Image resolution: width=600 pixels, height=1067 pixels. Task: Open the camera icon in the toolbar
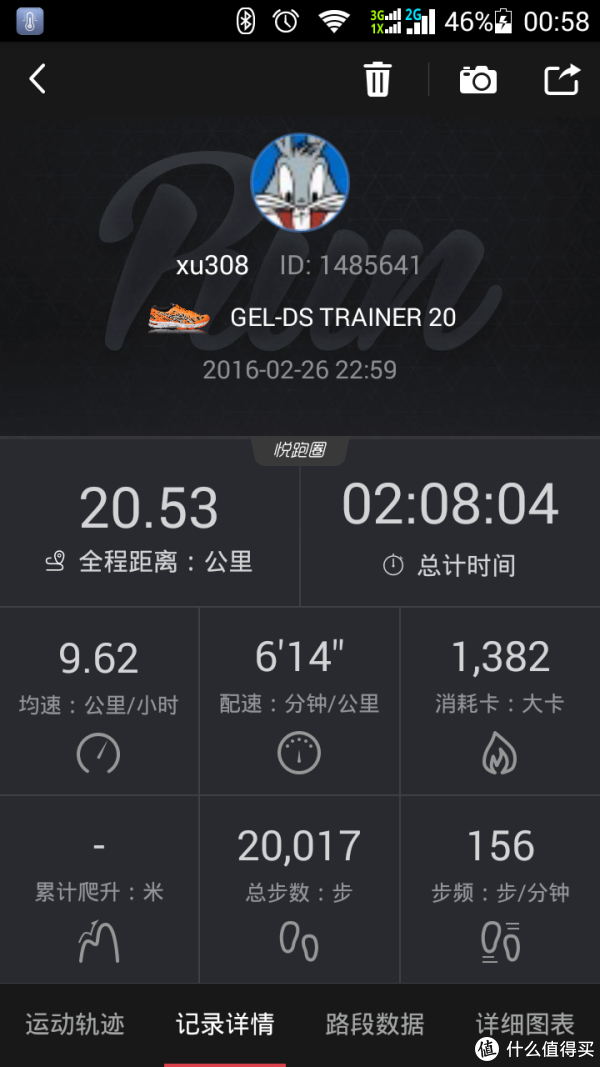click(478, 80)
